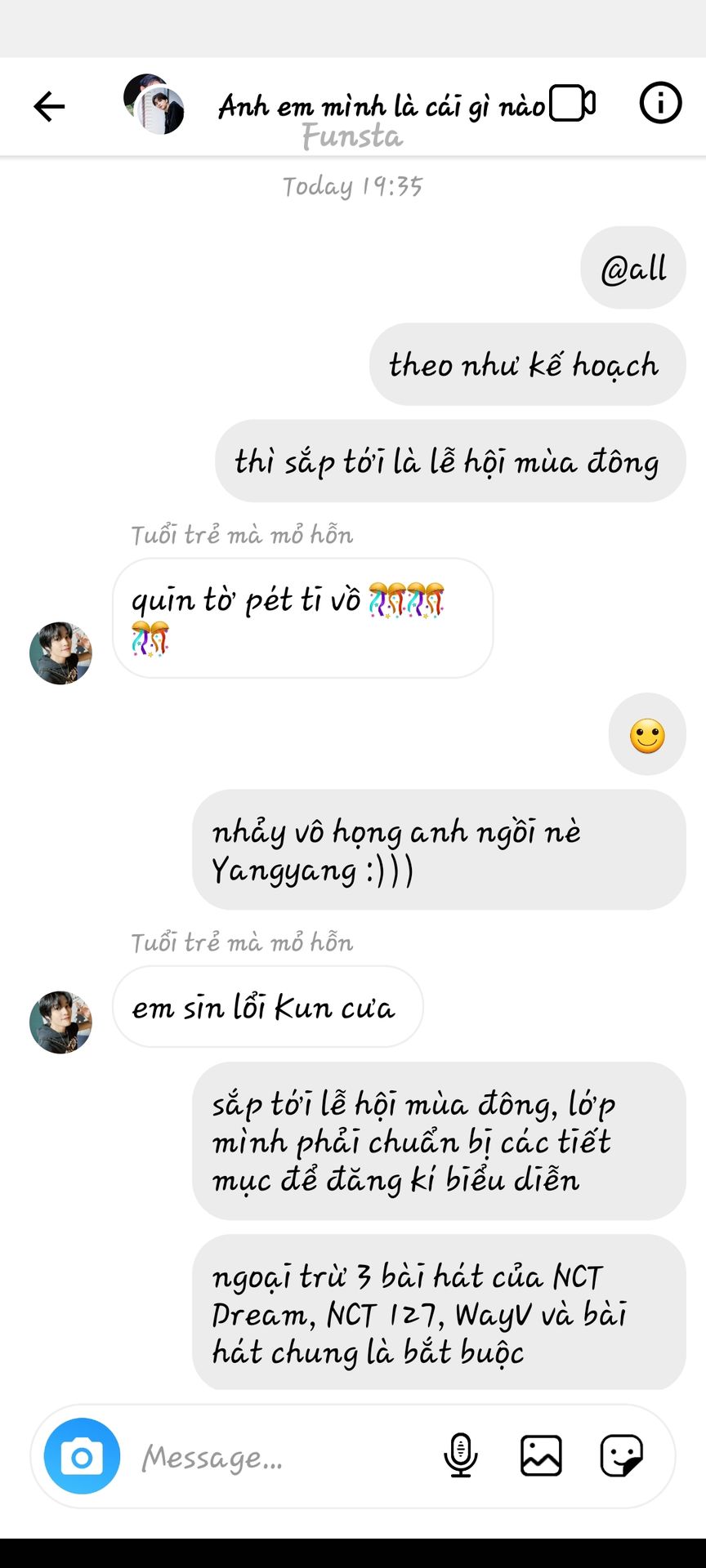Start a video call with the group

pos(572,104)
